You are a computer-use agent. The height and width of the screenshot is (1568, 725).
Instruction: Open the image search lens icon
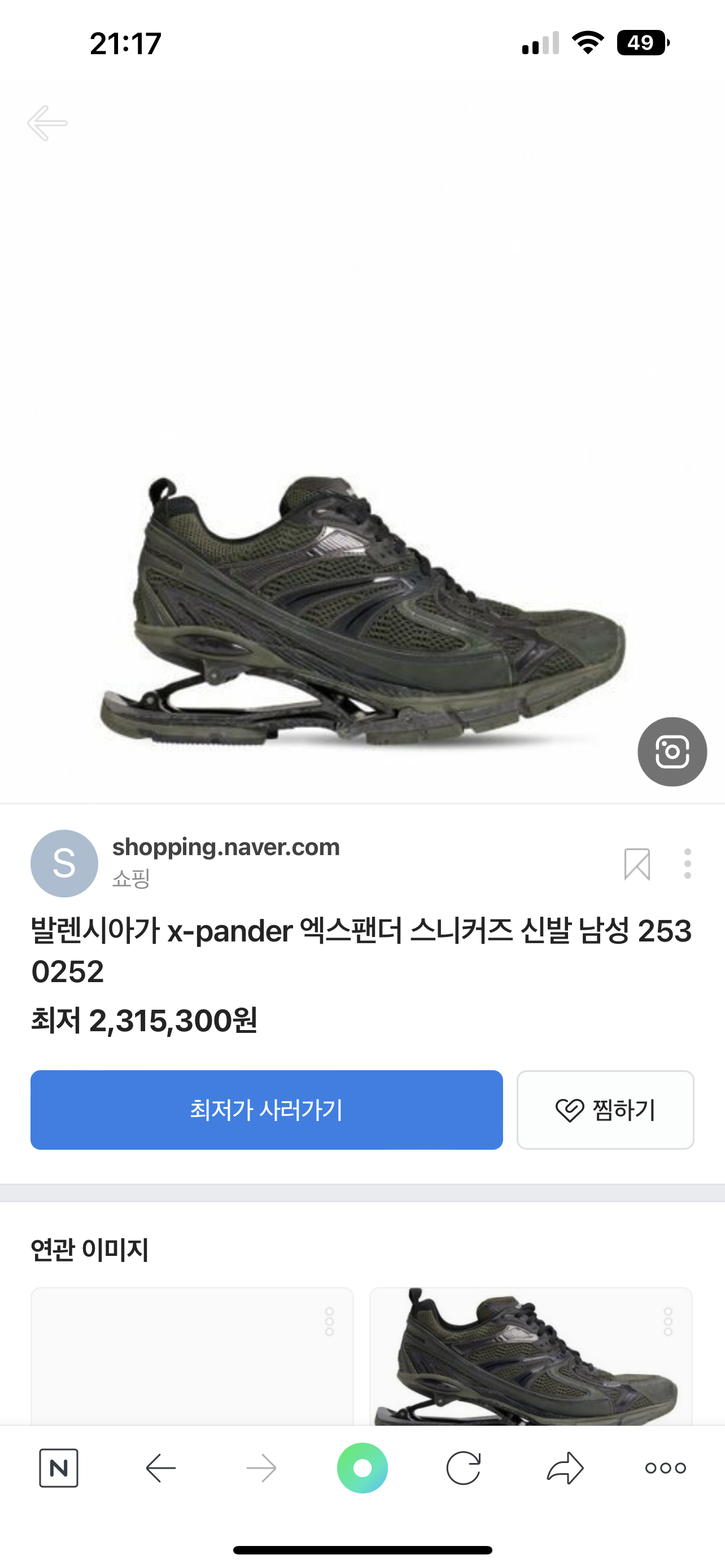pos(672,752)
